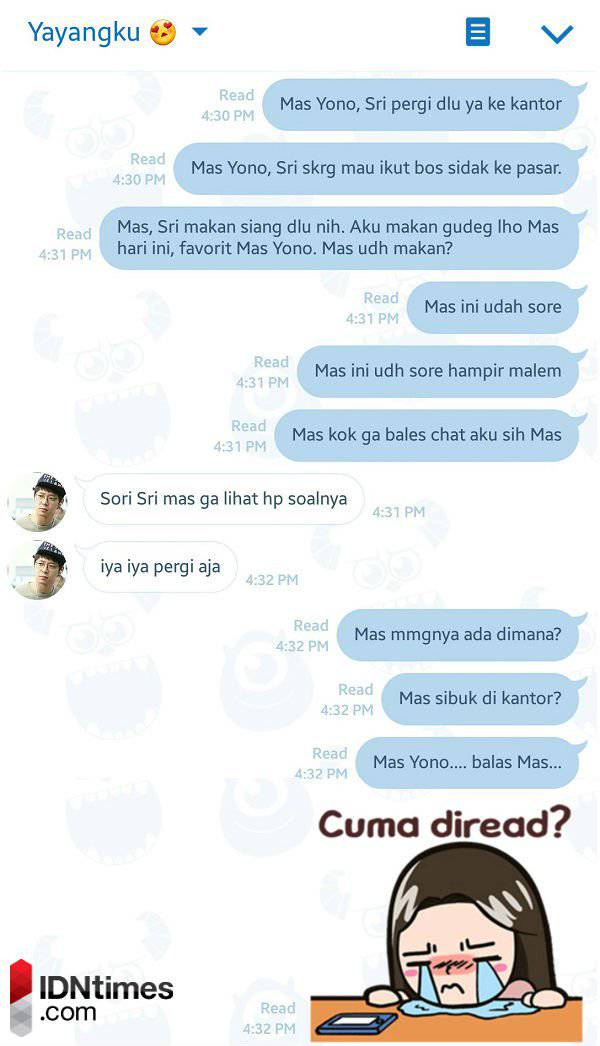View avatar beside "Sori Sri mas ga lihat"

[x=38, y=501]
